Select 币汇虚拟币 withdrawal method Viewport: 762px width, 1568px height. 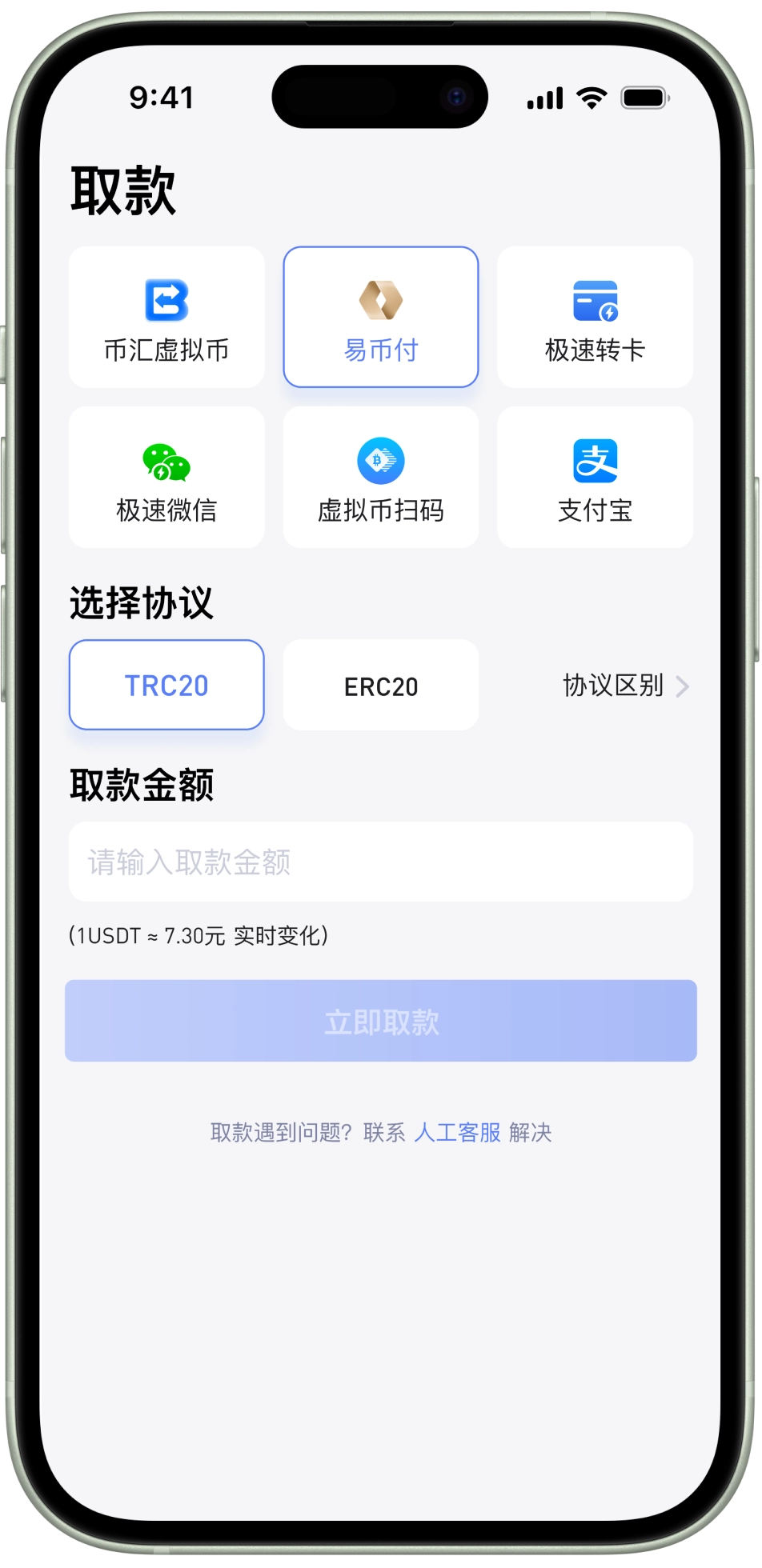tap(166, 318)
